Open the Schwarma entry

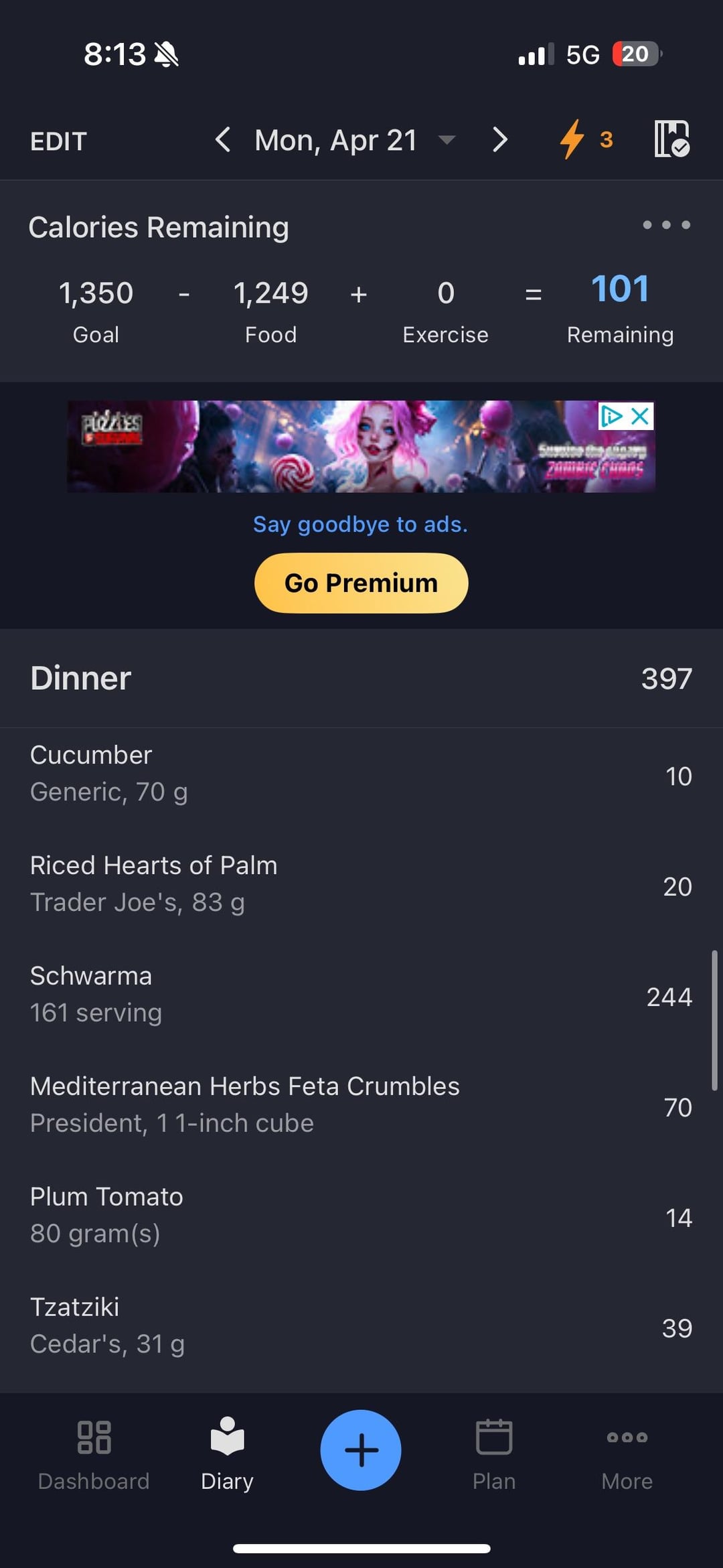[361, 995]
